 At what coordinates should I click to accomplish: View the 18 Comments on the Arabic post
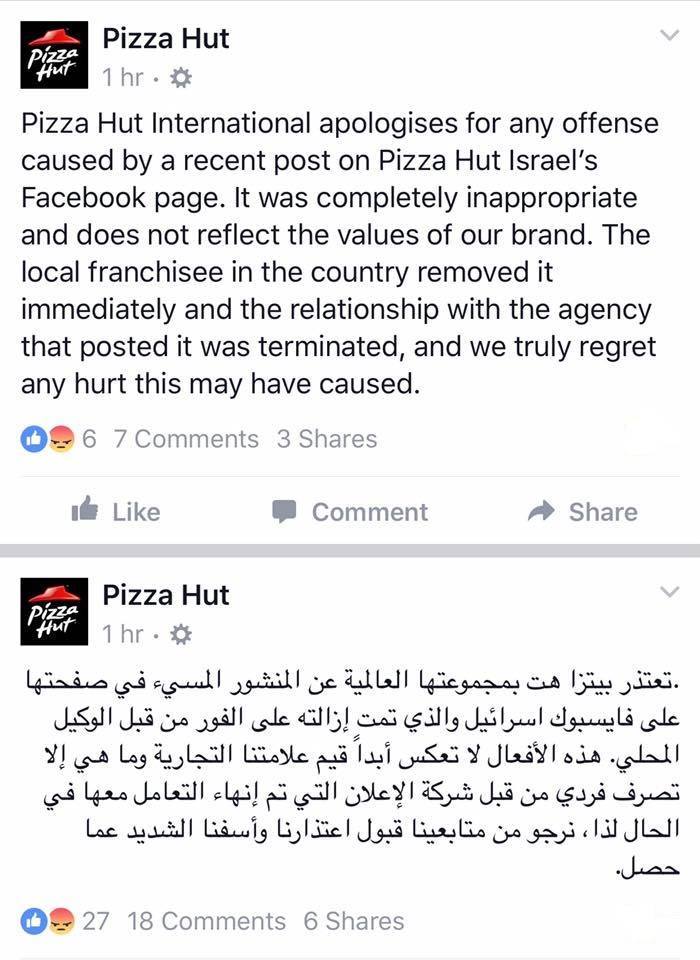[207, 921]
